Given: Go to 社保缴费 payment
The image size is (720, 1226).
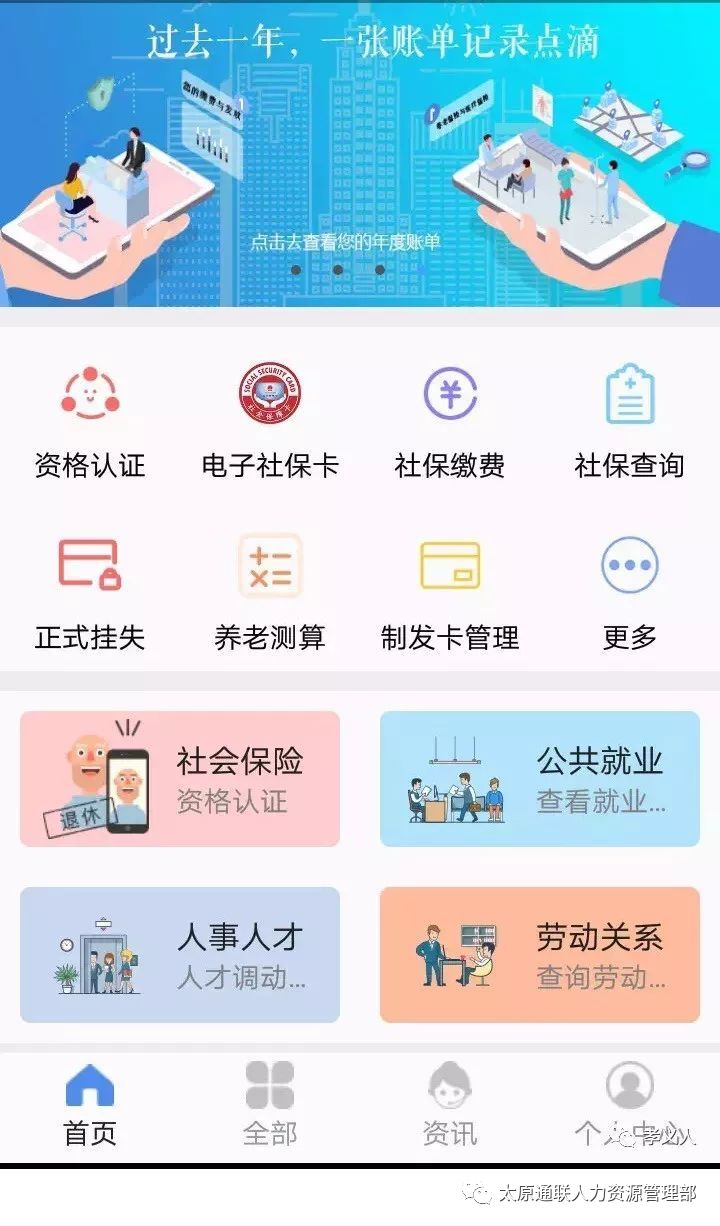Looking at the screenshot, I should click(x=450, y=420).
